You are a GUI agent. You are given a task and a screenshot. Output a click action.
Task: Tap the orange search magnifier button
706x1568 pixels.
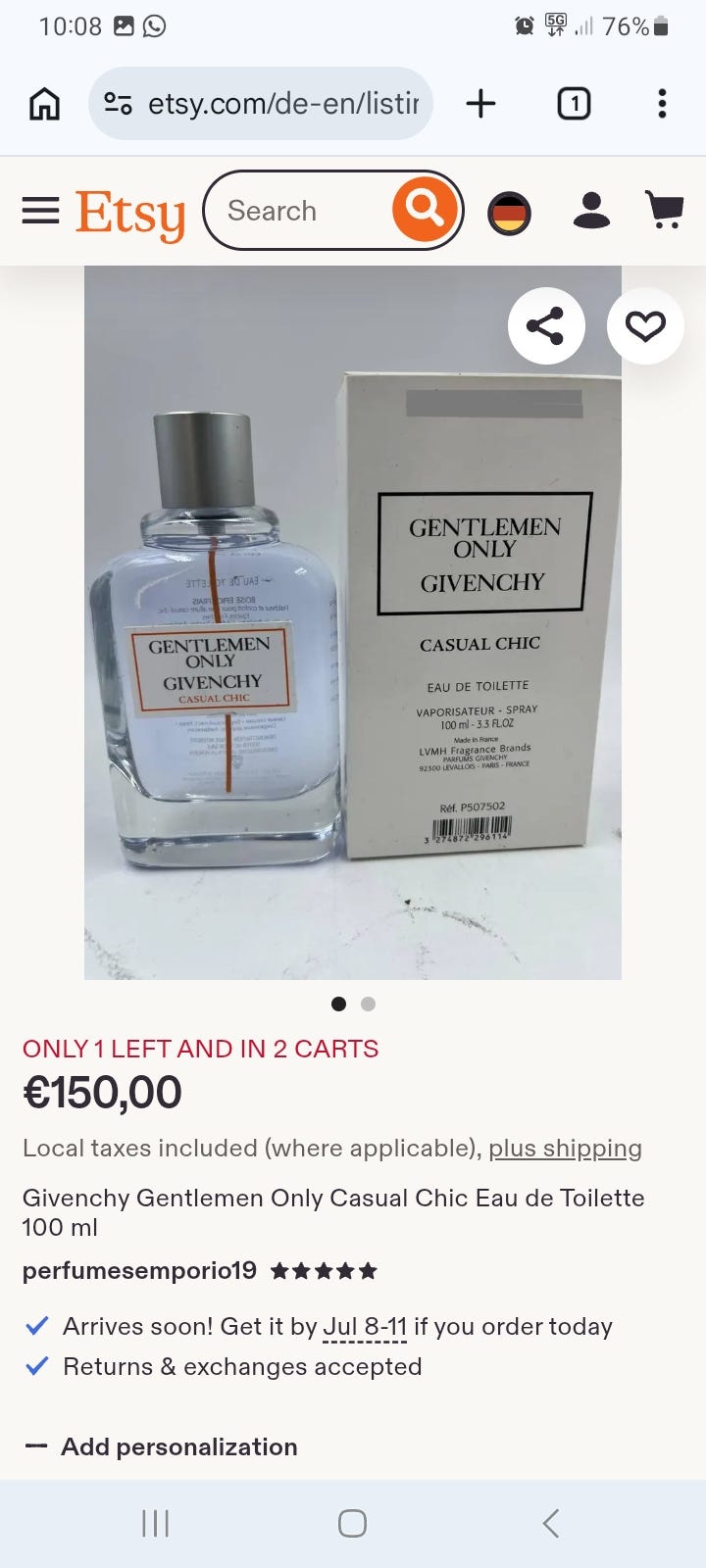[x=425, y=210]
